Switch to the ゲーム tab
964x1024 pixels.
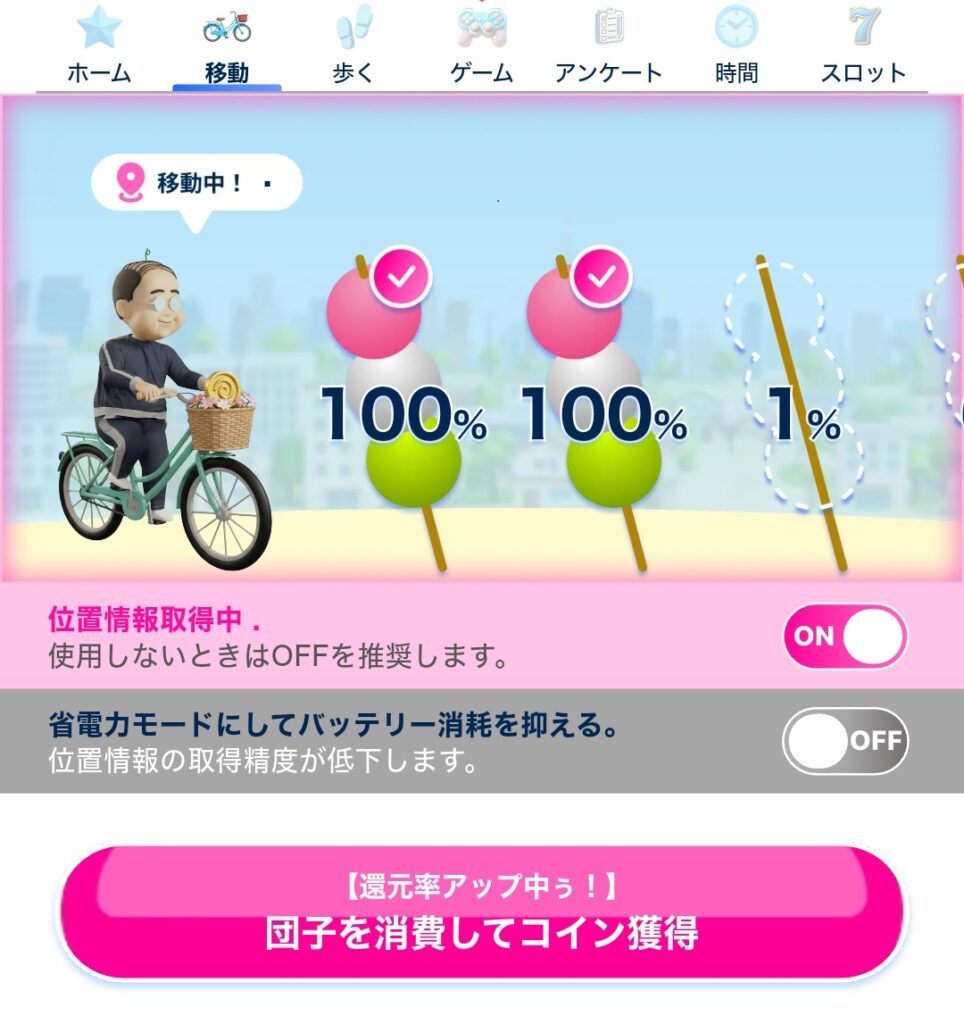(x=481, y=47)
